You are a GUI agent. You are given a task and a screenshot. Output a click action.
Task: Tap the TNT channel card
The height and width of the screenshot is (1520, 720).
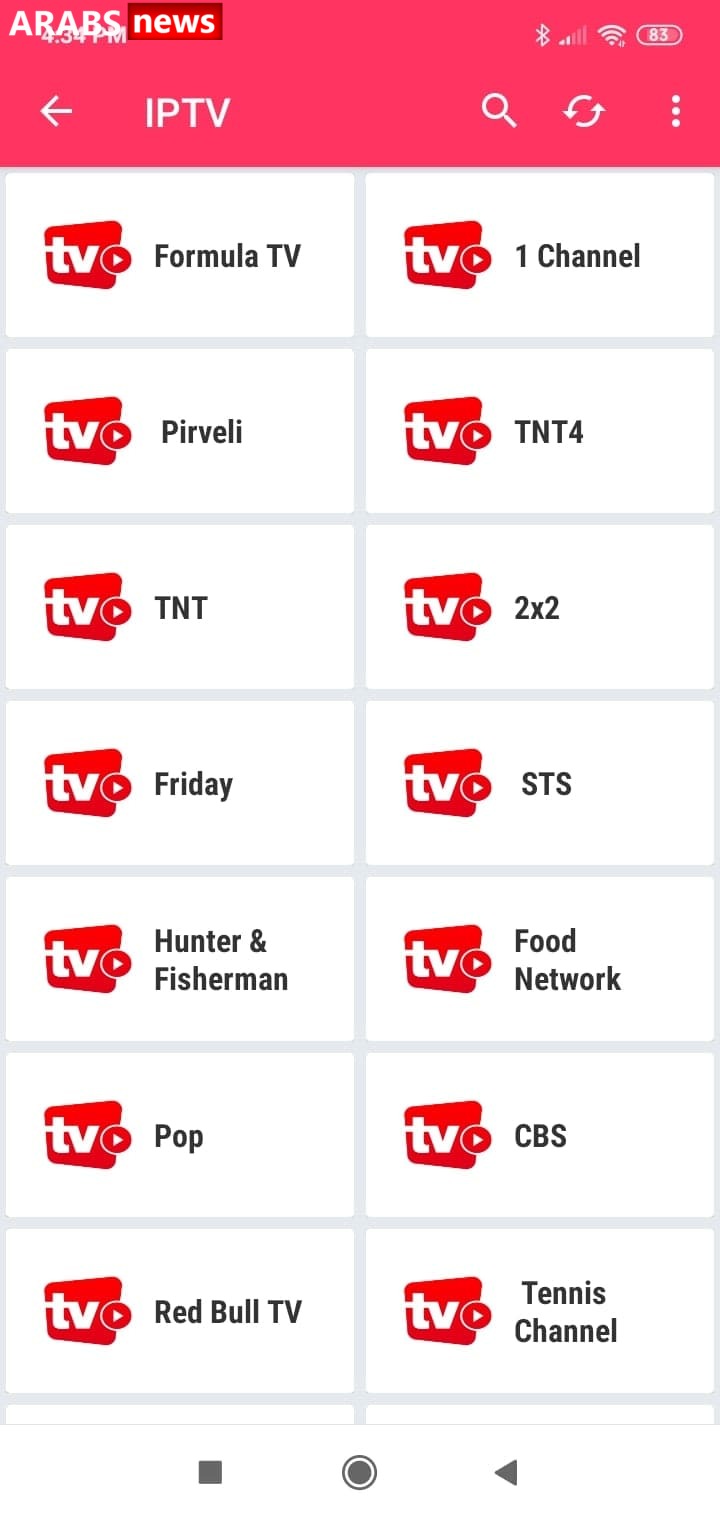180,608
